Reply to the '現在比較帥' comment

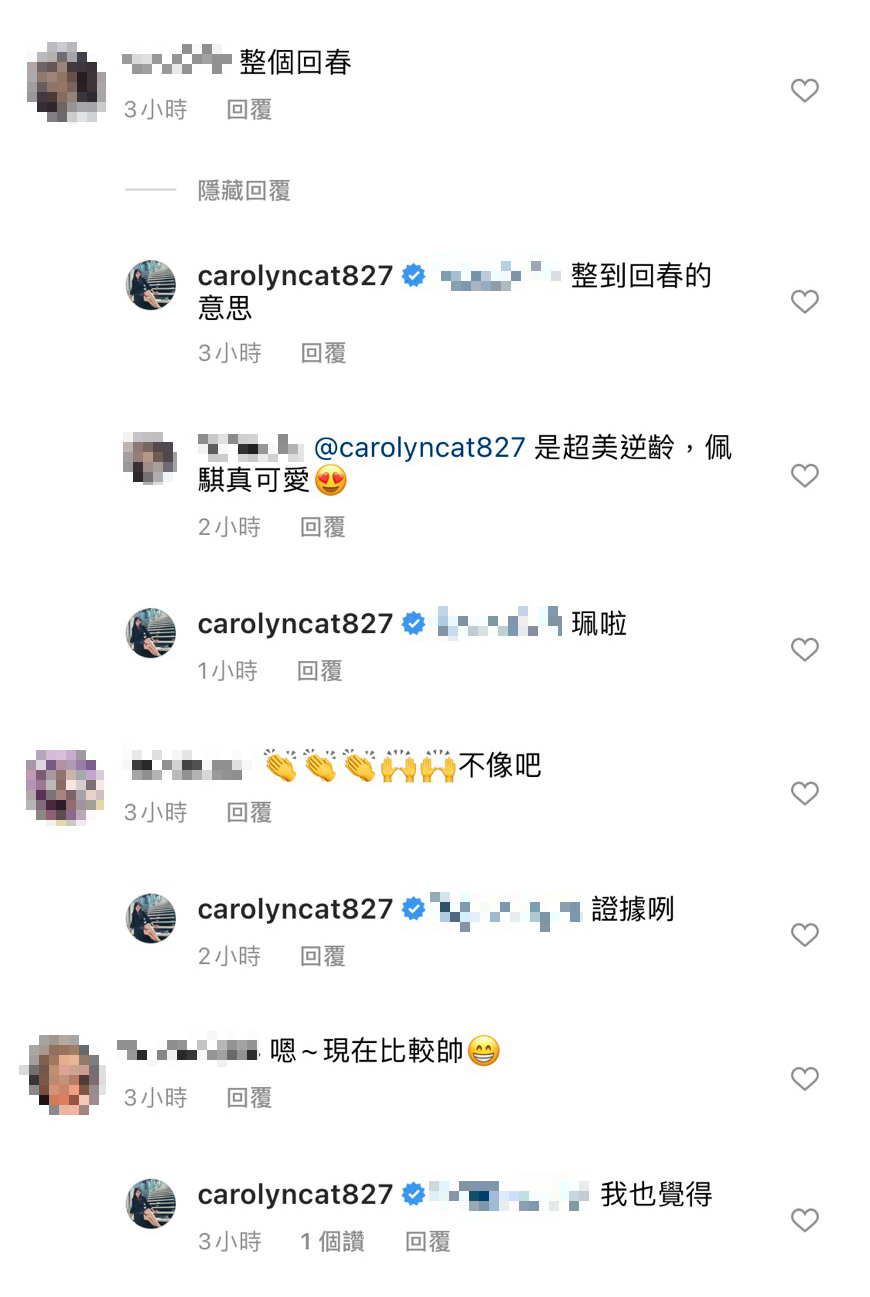pyautogui.click(x=249, y=1098)
